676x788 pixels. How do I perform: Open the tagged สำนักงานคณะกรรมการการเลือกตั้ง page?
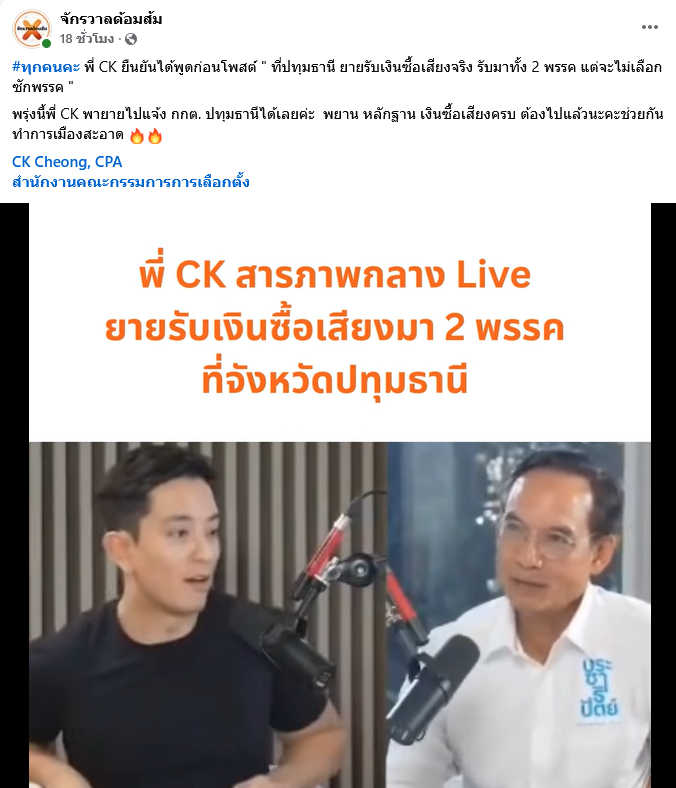point(130,182)
